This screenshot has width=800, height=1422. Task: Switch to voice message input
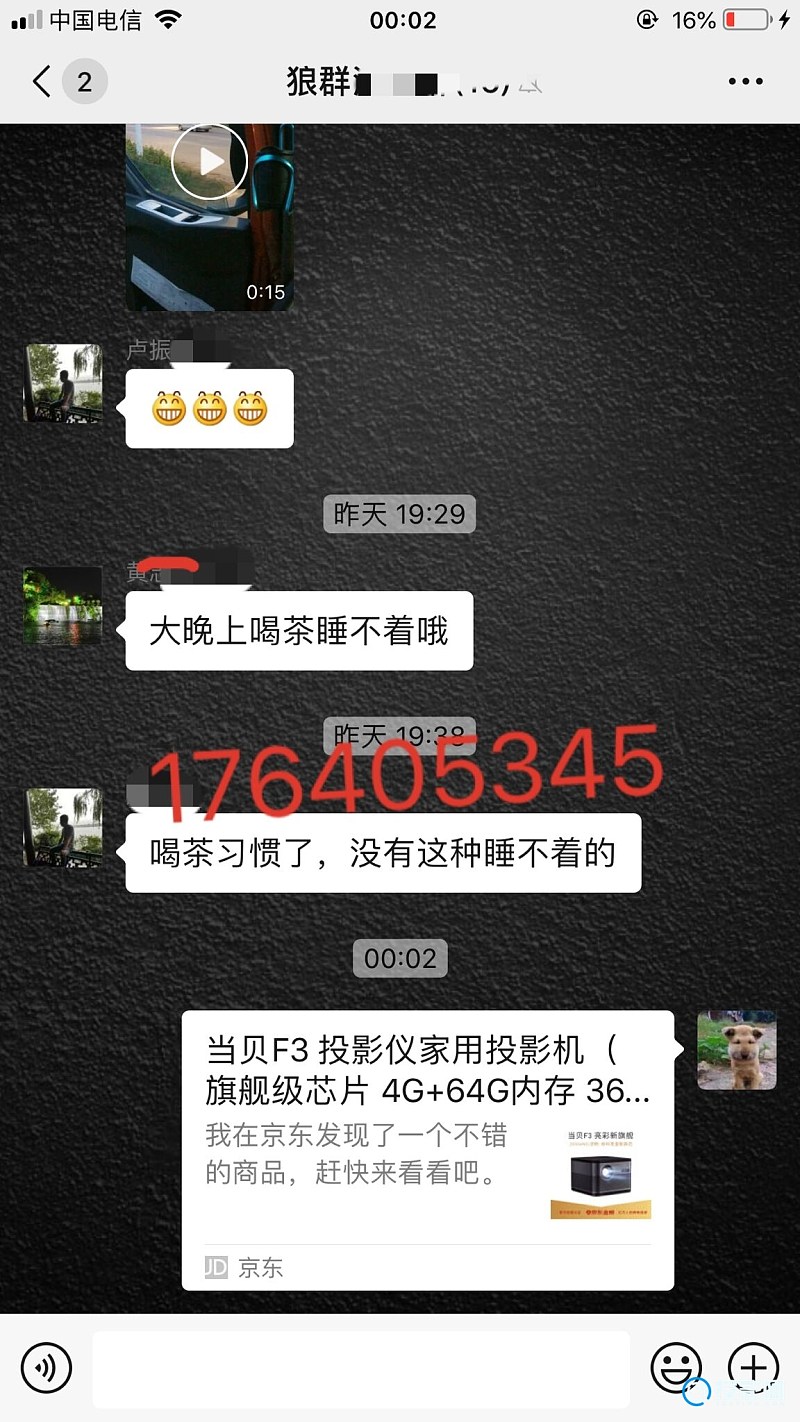(46, 1368)
